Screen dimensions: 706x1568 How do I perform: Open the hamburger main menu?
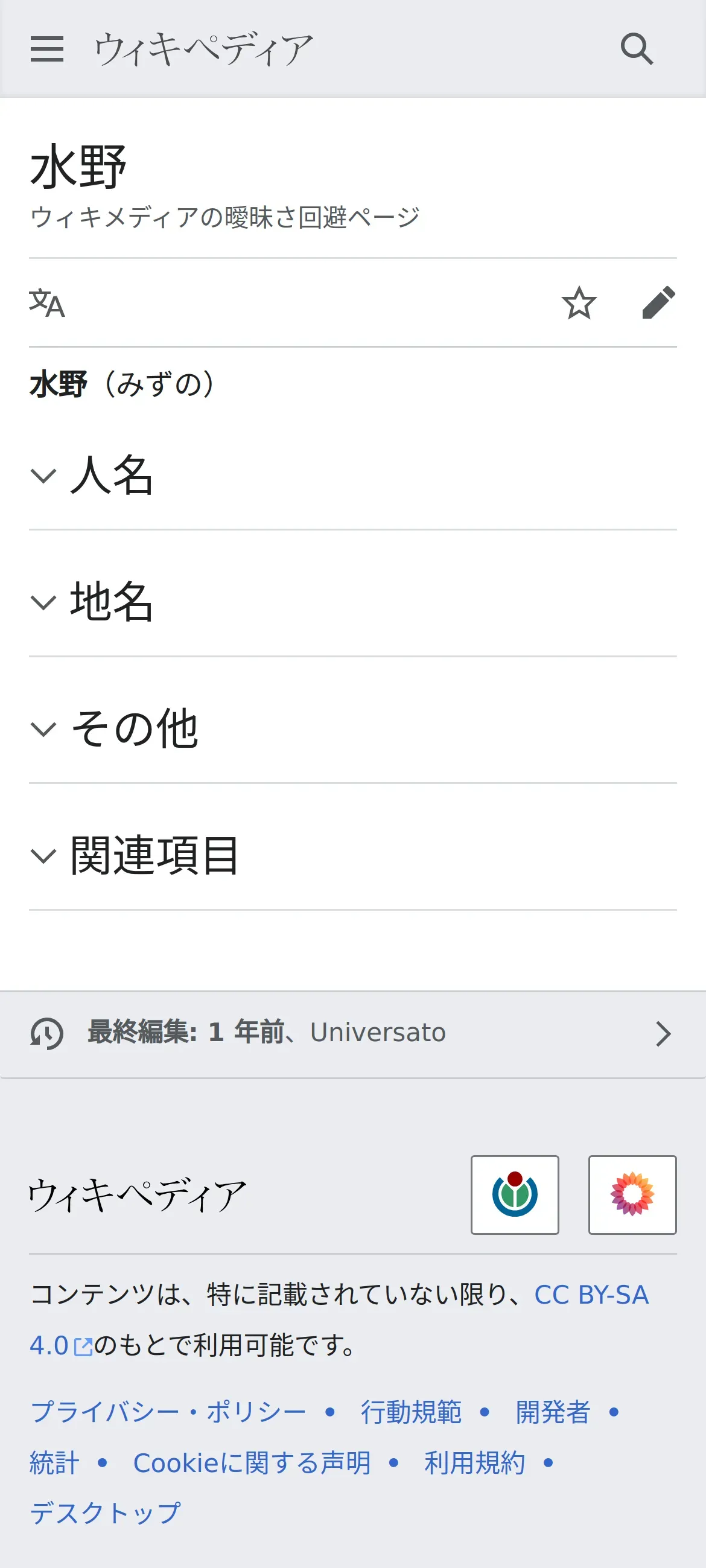(x=47, y=49)
